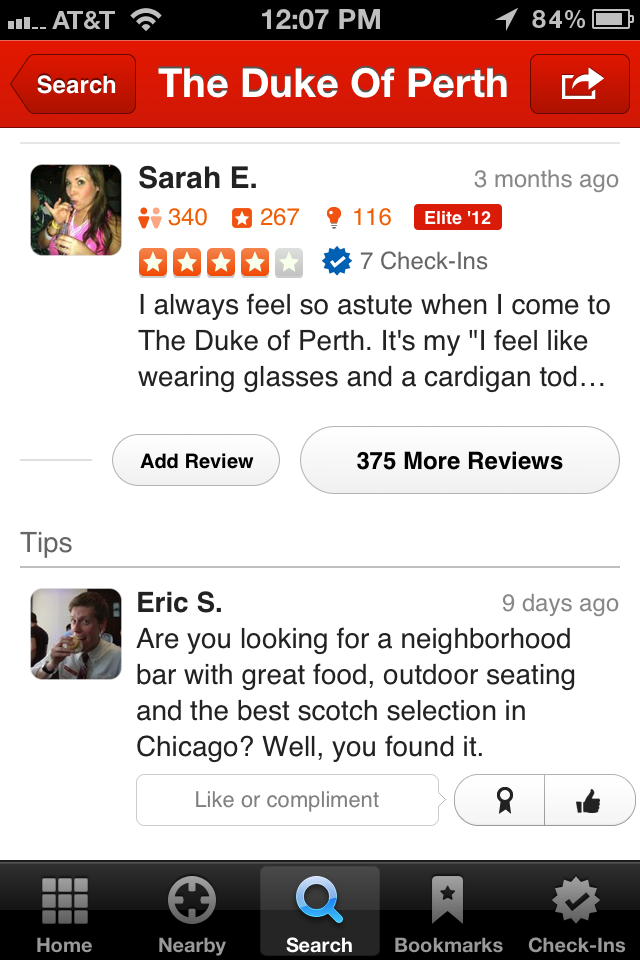Screen dimensions: 640x960
Task: View Eric S.'s profile photo
Action: [76, 633]
